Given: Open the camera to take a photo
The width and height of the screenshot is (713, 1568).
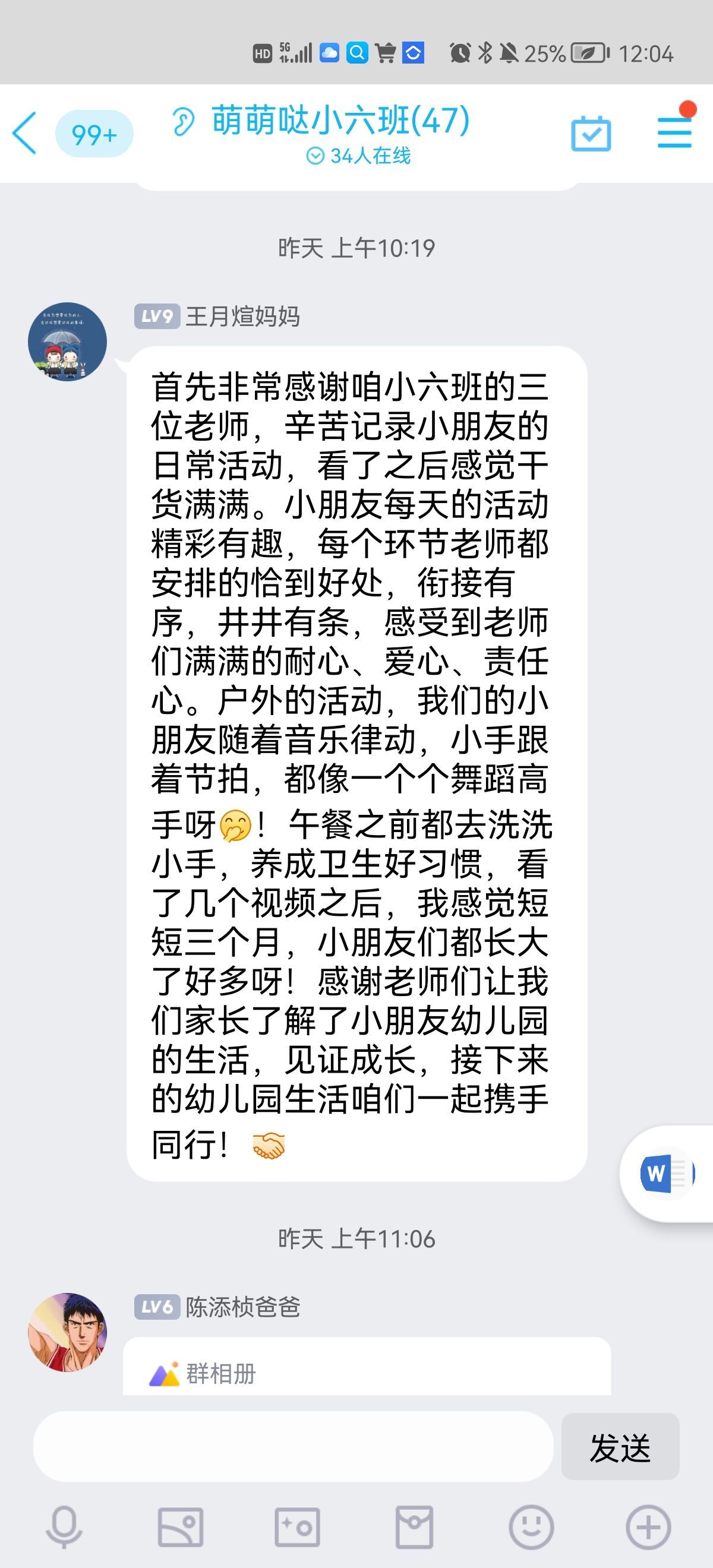Looking at the screenshot, I should pyautogui.click(x=297, y=1526).
